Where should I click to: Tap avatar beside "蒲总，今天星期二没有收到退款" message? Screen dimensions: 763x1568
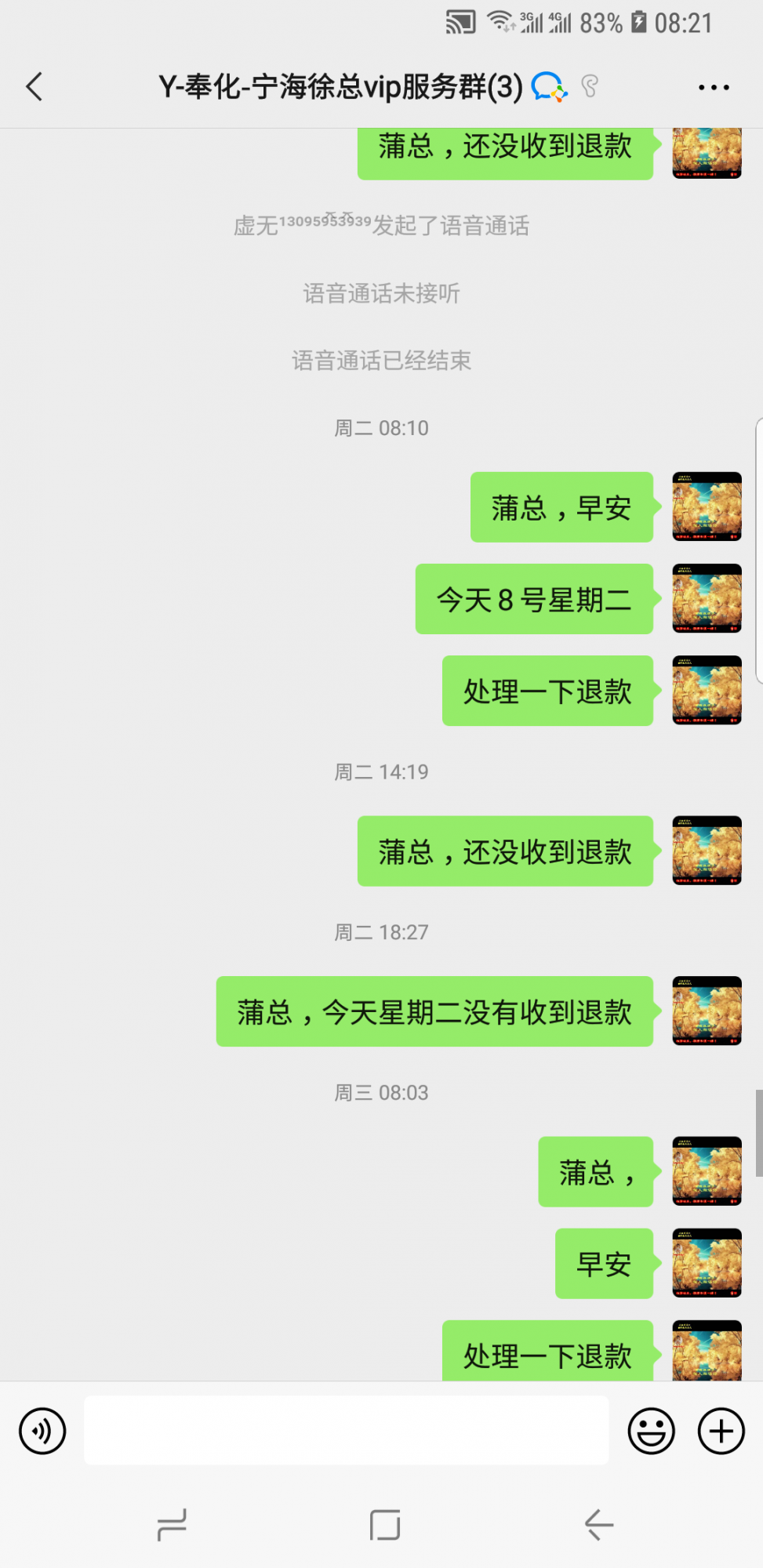(x=707, y=1011)
